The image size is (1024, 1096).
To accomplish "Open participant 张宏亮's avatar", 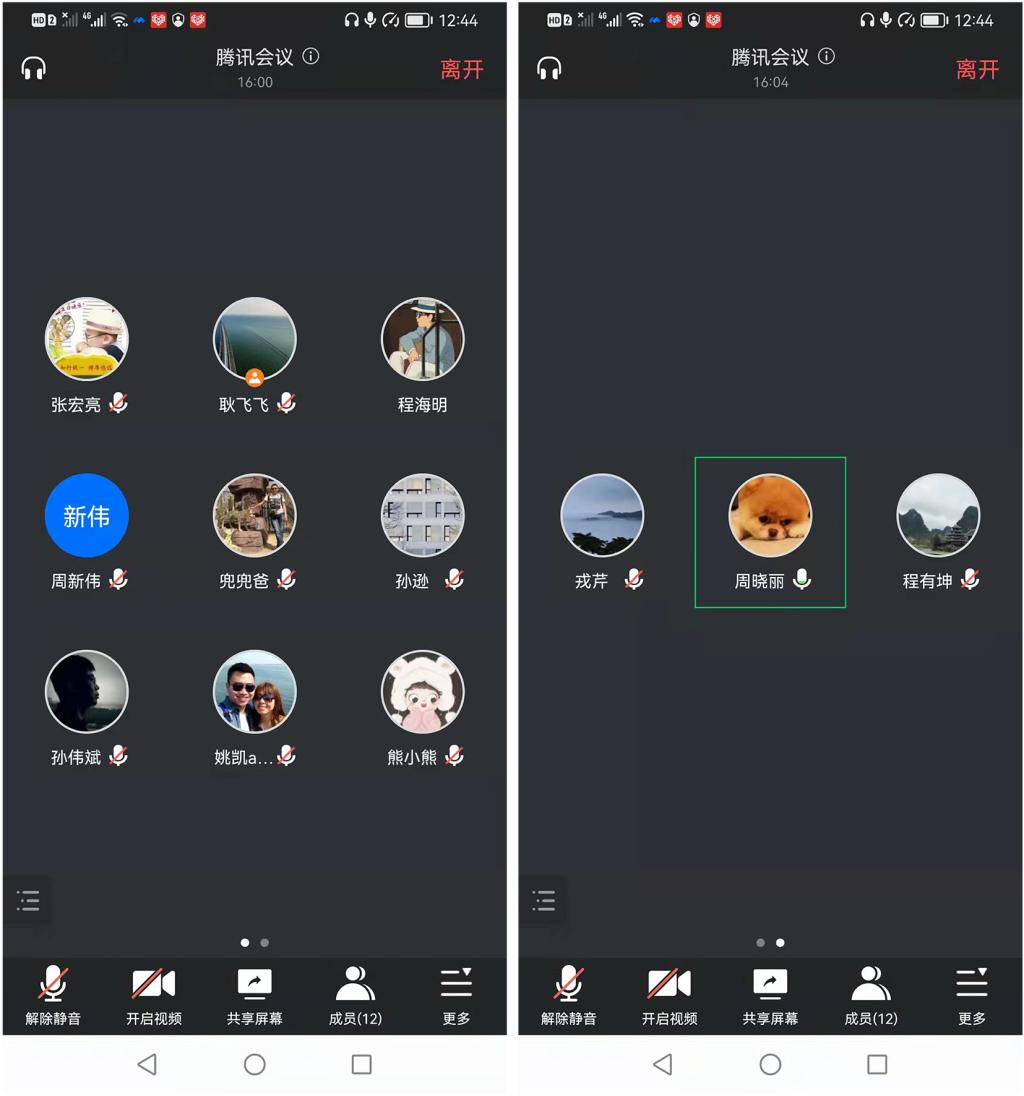I will (87, 339).
